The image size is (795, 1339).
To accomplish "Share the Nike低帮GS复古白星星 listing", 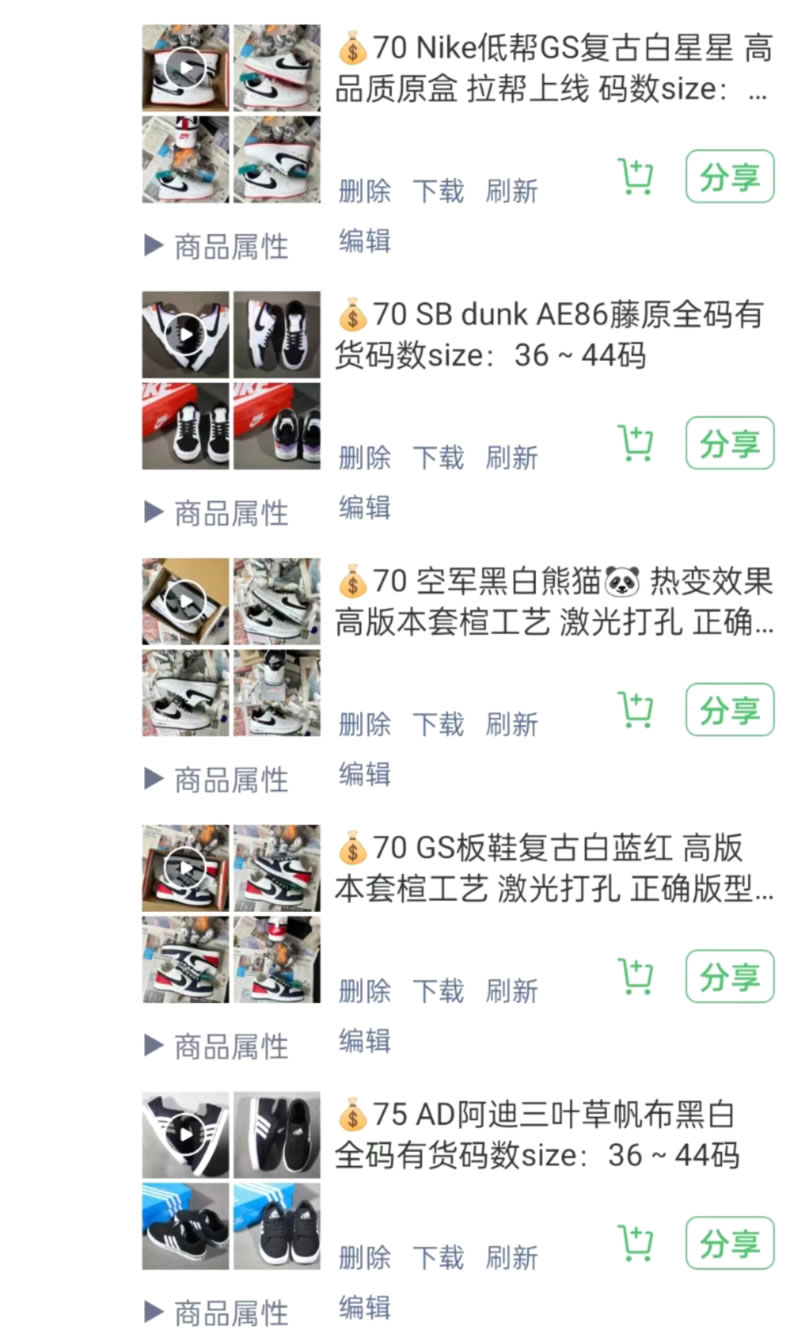I will pos(729,177).
